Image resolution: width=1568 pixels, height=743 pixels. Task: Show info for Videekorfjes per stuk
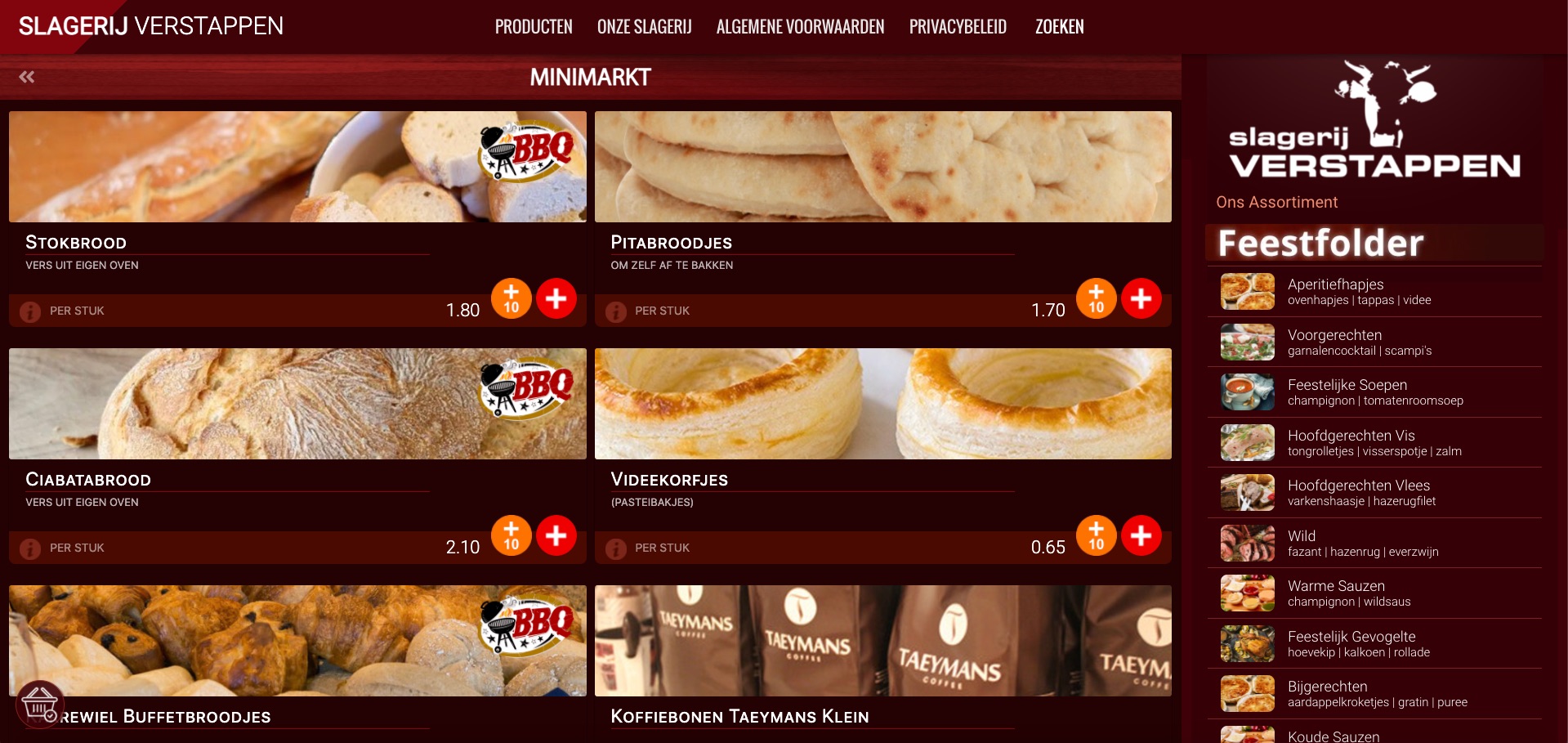coord(616,548)
